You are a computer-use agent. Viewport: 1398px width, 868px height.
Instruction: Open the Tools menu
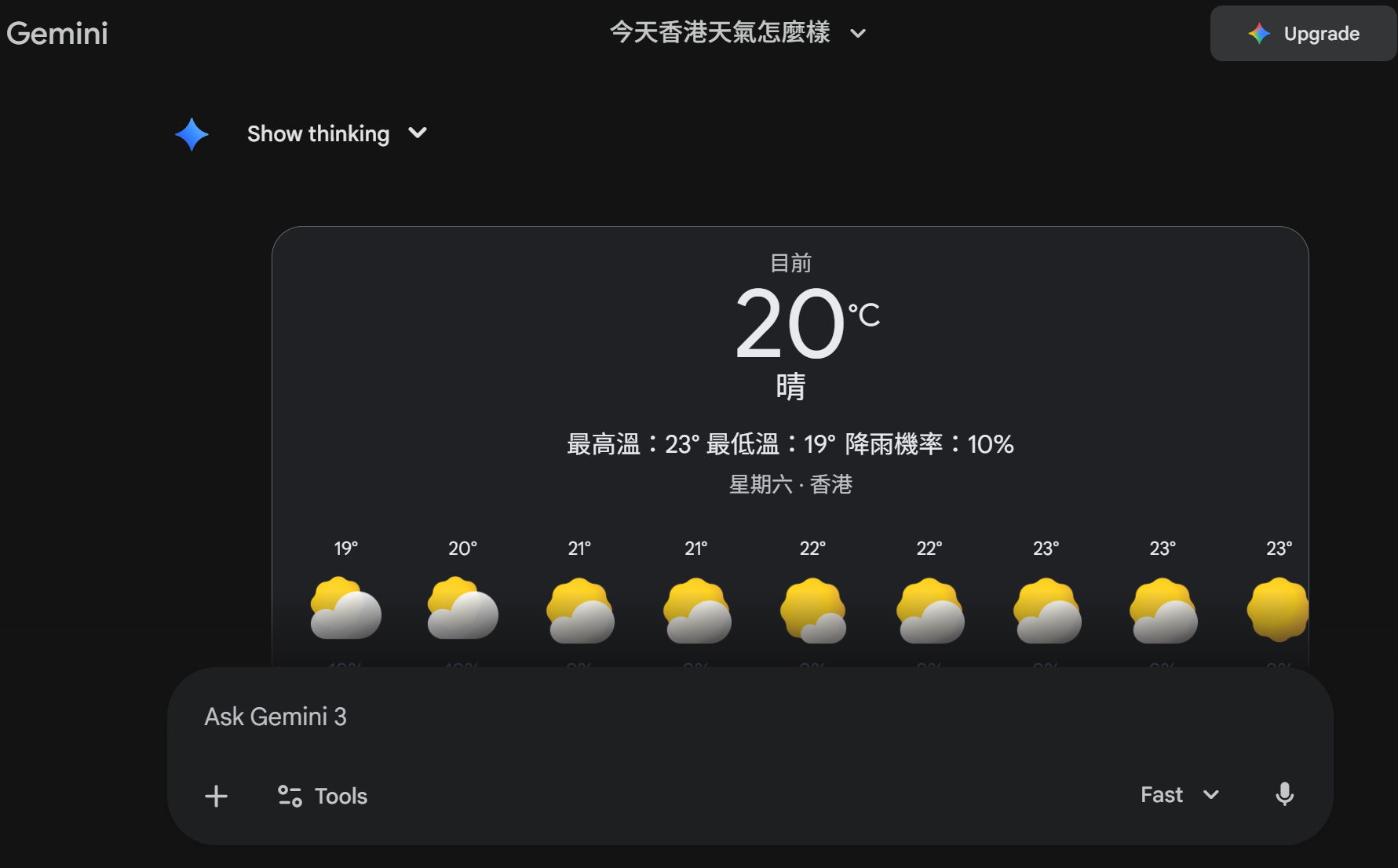pyautogui.click(x=323, y=796)
